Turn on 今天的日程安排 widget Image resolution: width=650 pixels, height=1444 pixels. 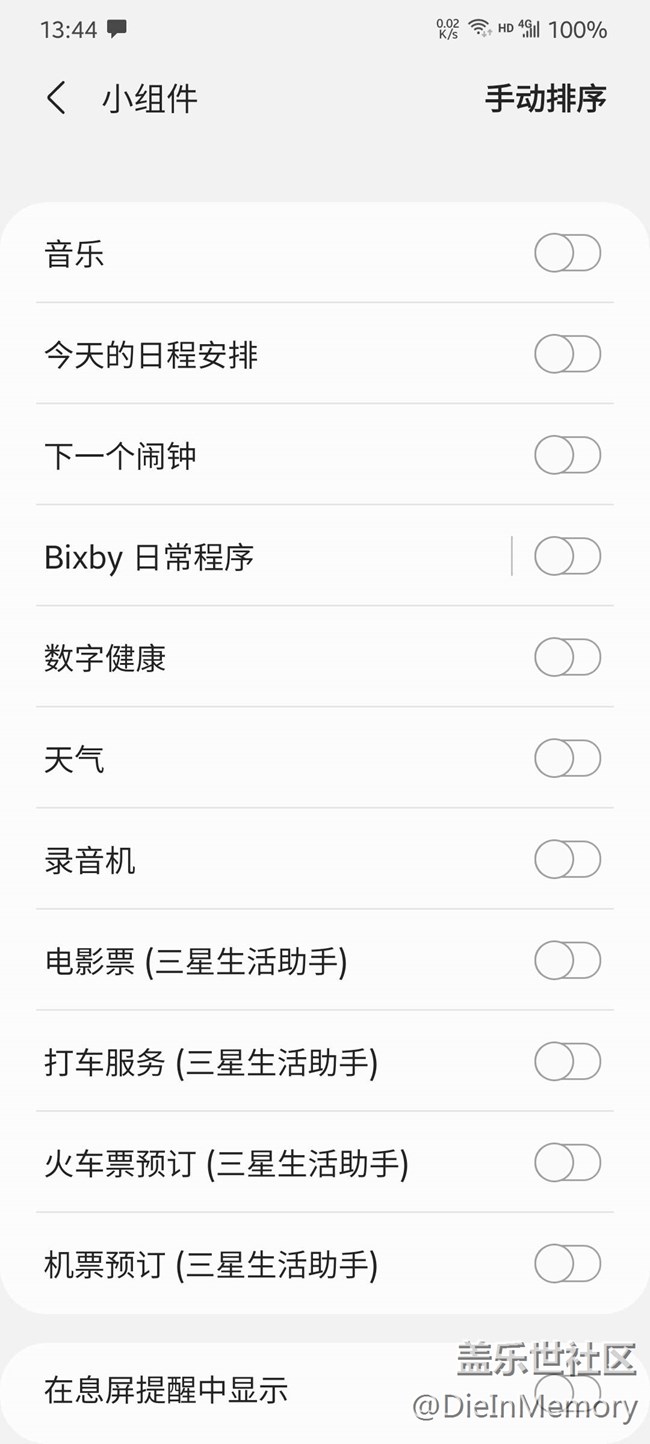point(567,354)
